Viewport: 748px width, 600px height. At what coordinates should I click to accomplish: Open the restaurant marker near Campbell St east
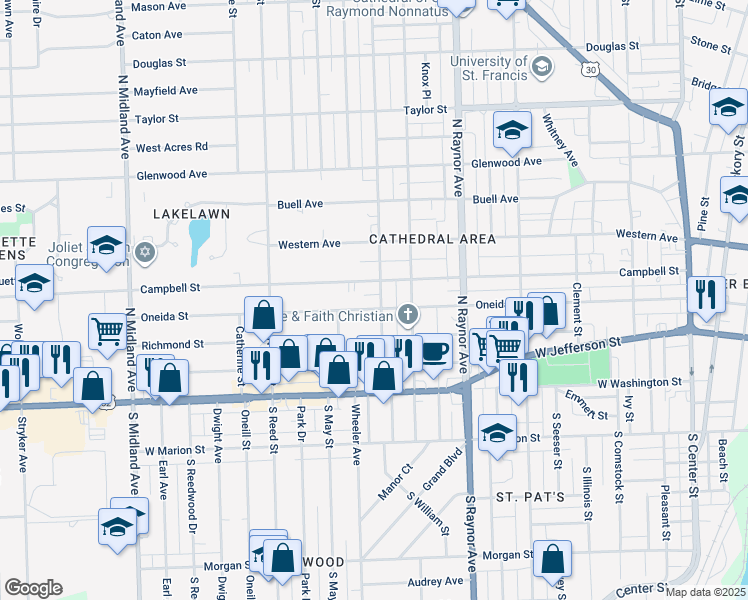click(x=707, y=293)
